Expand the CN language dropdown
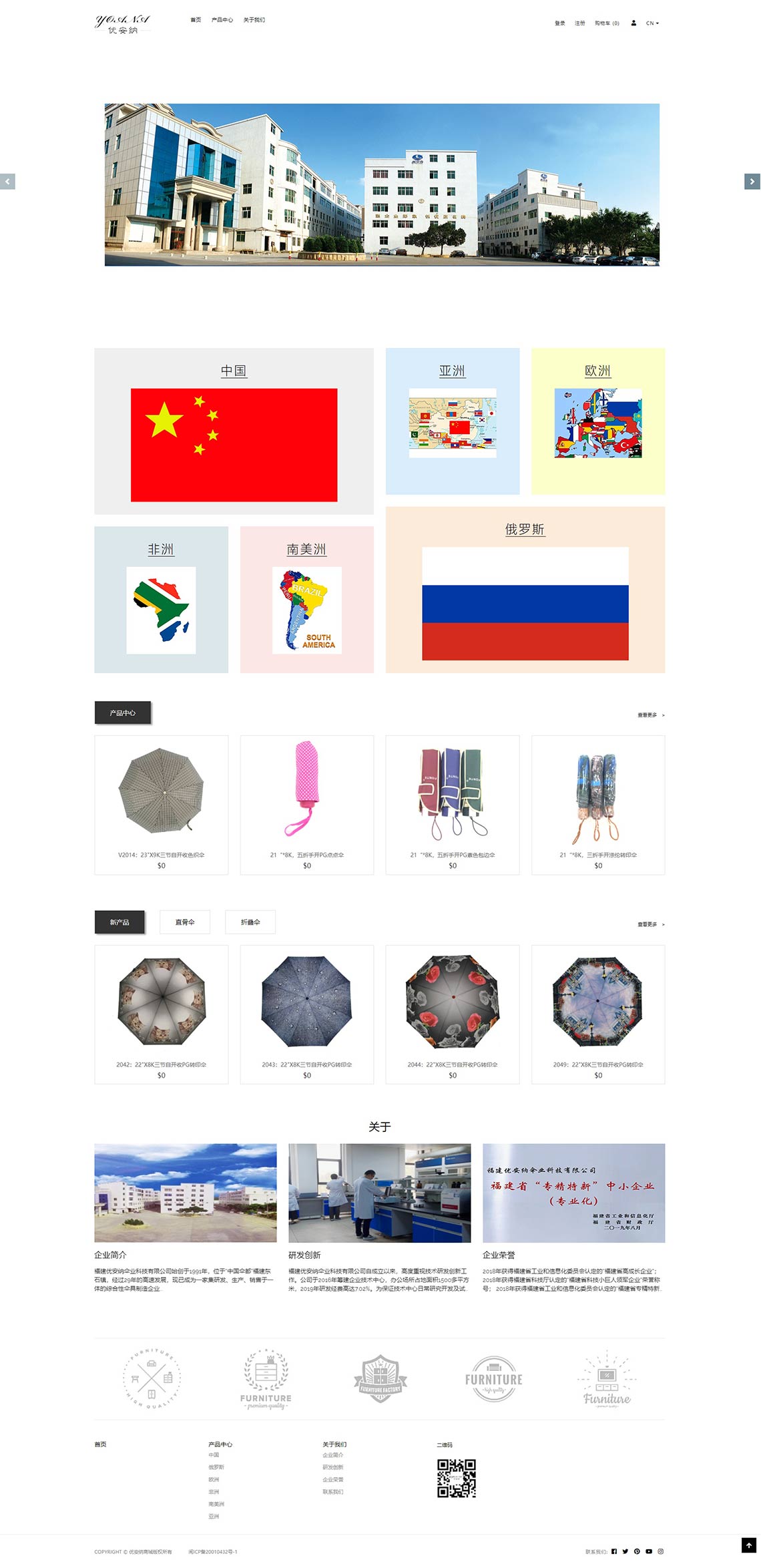 652,23
